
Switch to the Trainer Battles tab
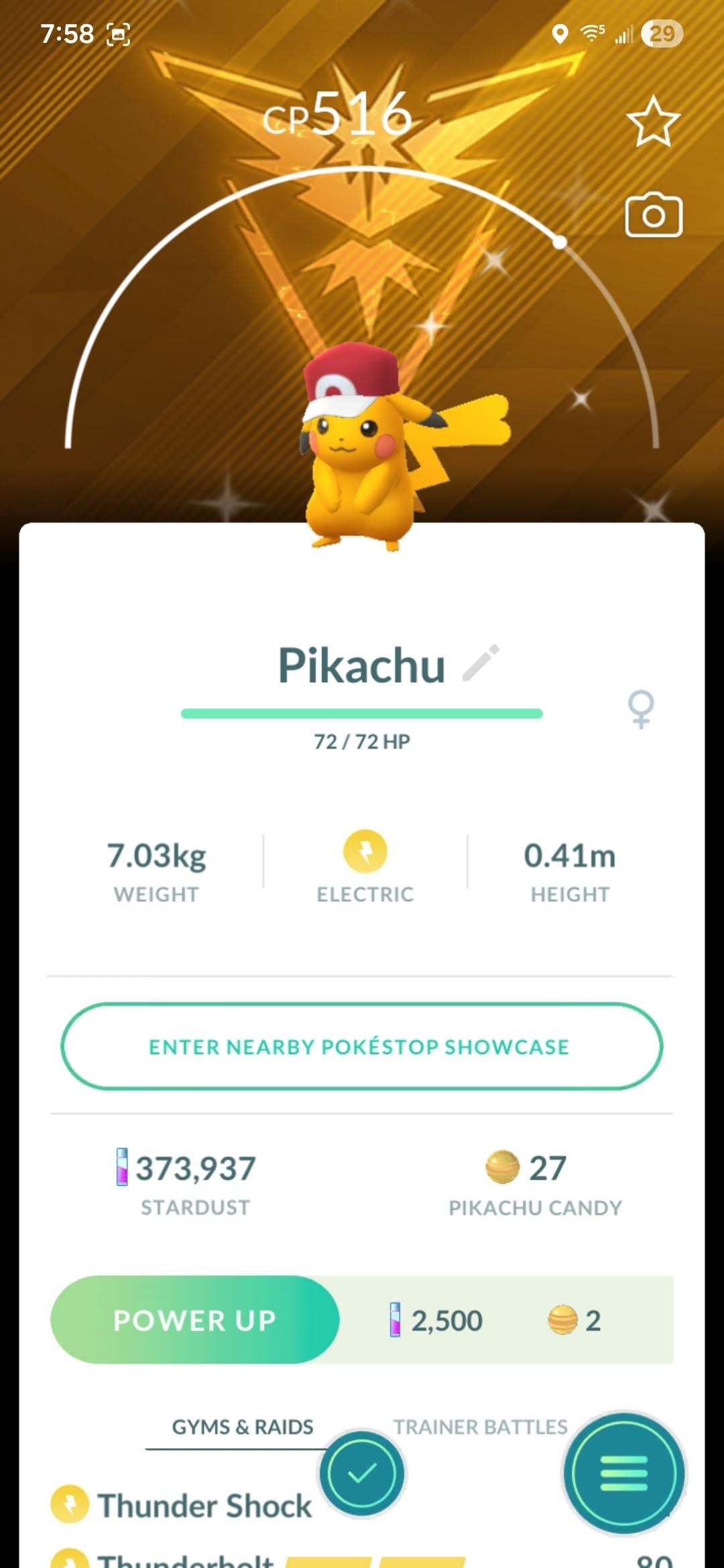pos(480,1427)
